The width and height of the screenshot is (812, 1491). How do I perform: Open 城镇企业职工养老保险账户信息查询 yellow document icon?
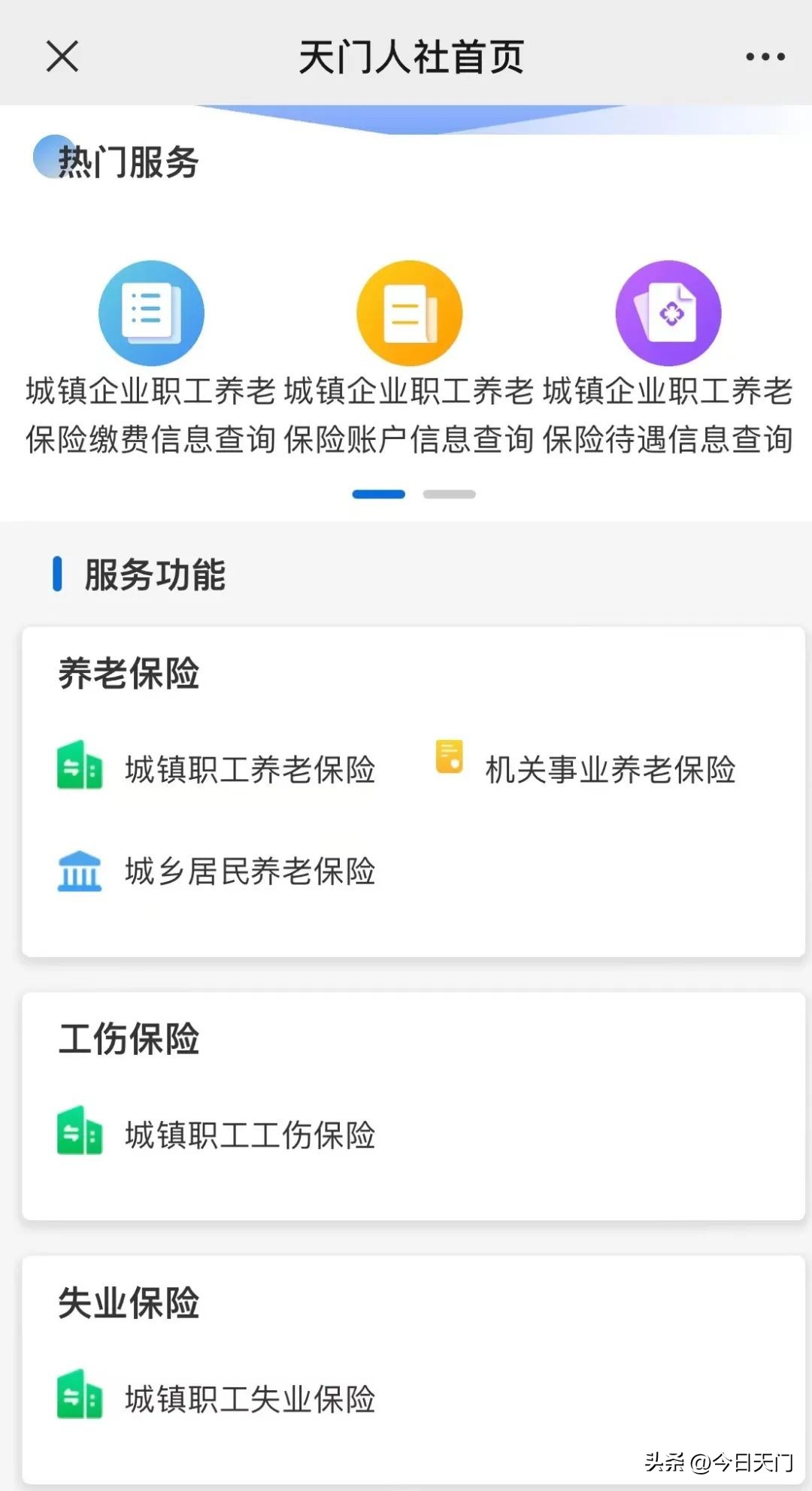click(x=408, y=312)
